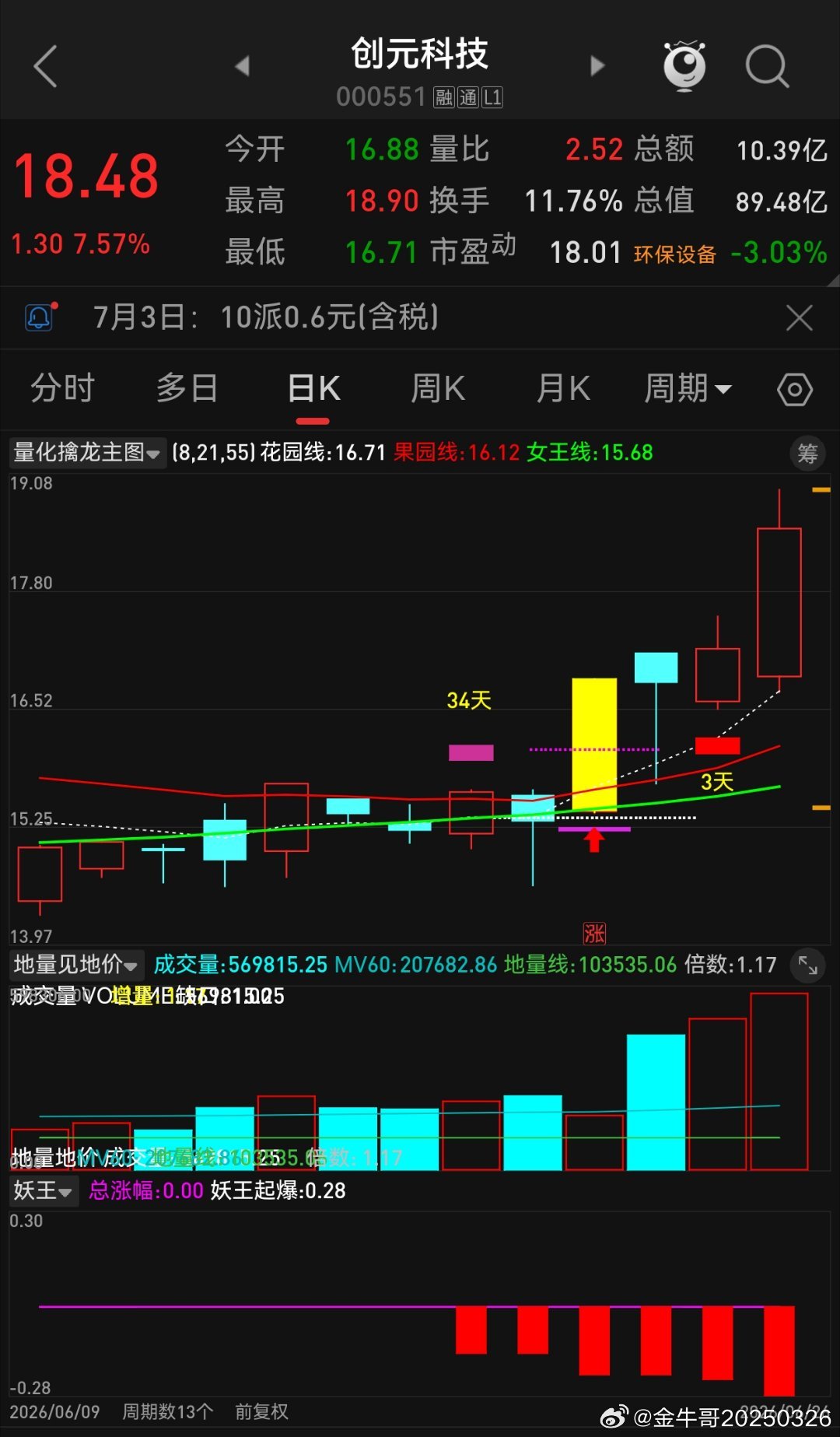This screenshot has height=1437, width=840.
Task: Switch to the 周K tab
Action: point(438,388)
